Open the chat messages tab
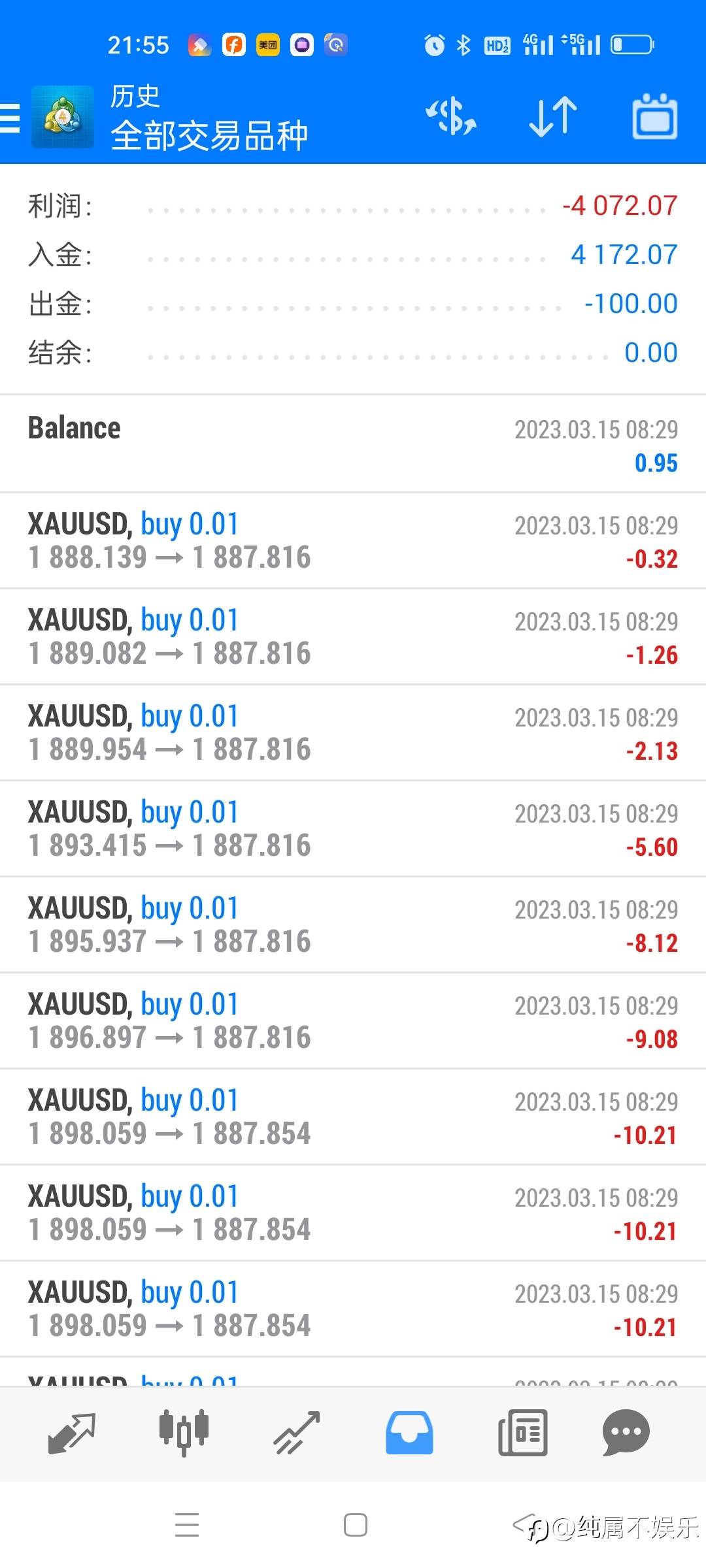 (626, 1433)
